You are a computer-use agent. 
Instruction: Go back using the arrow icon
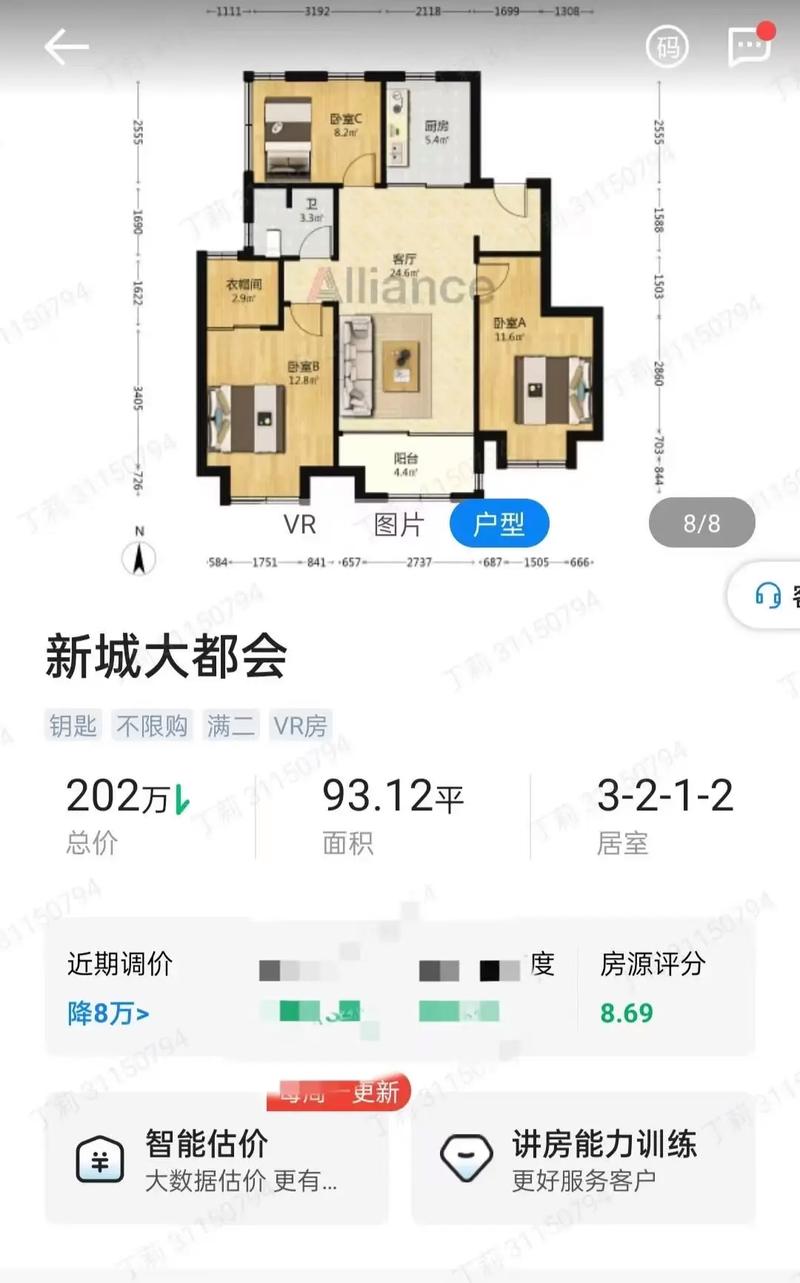click(67, 46)
